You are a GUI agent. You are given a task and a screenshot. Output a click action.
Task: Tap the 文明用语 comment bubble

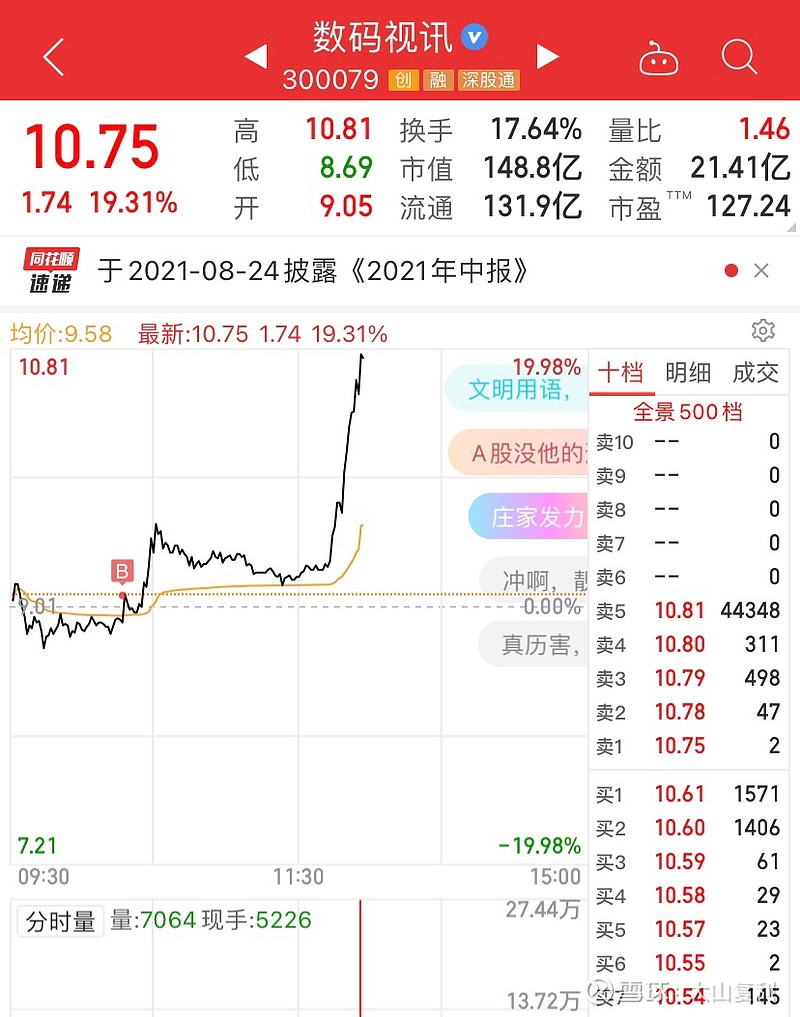[518, 389]
